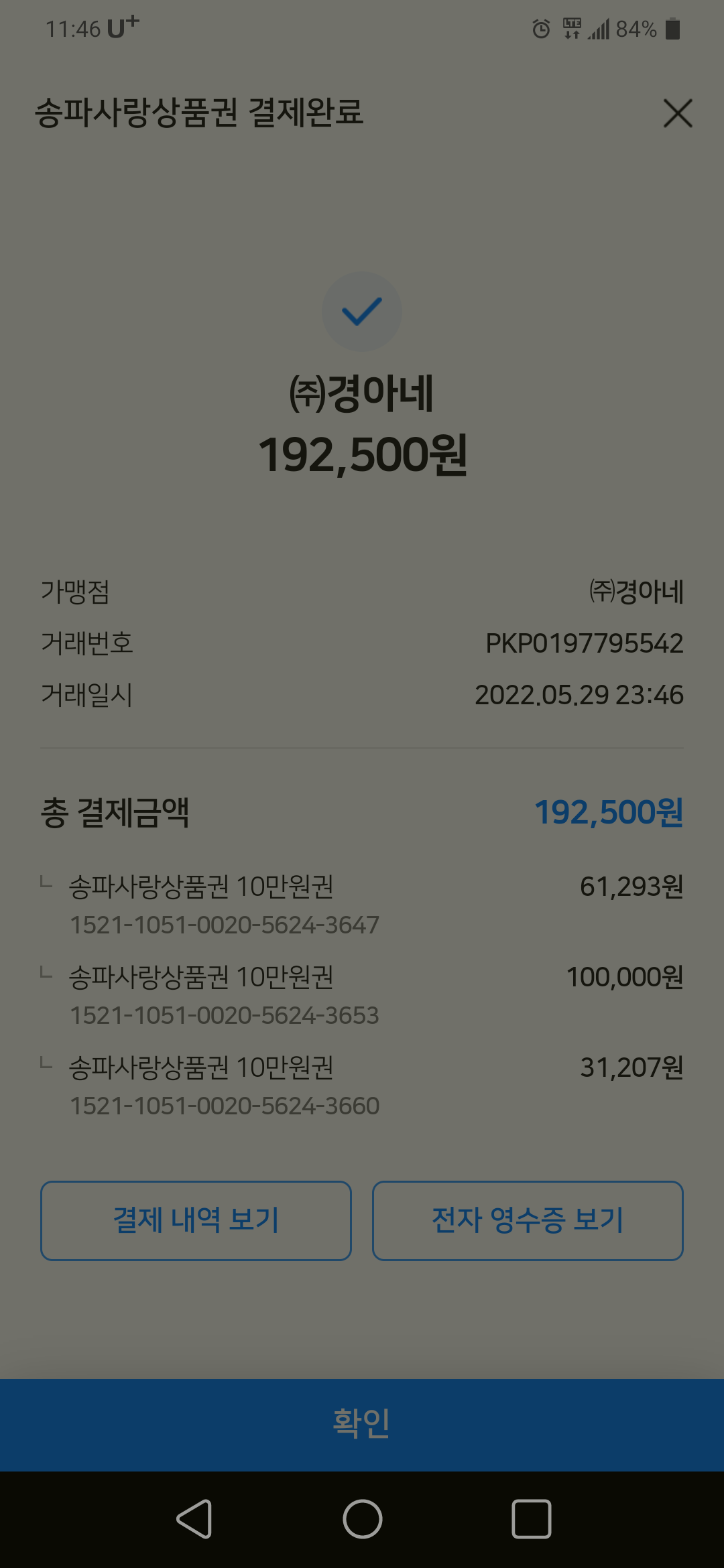Close the payment completion screen with X
724x1568 pixels.
pos(677,113)
